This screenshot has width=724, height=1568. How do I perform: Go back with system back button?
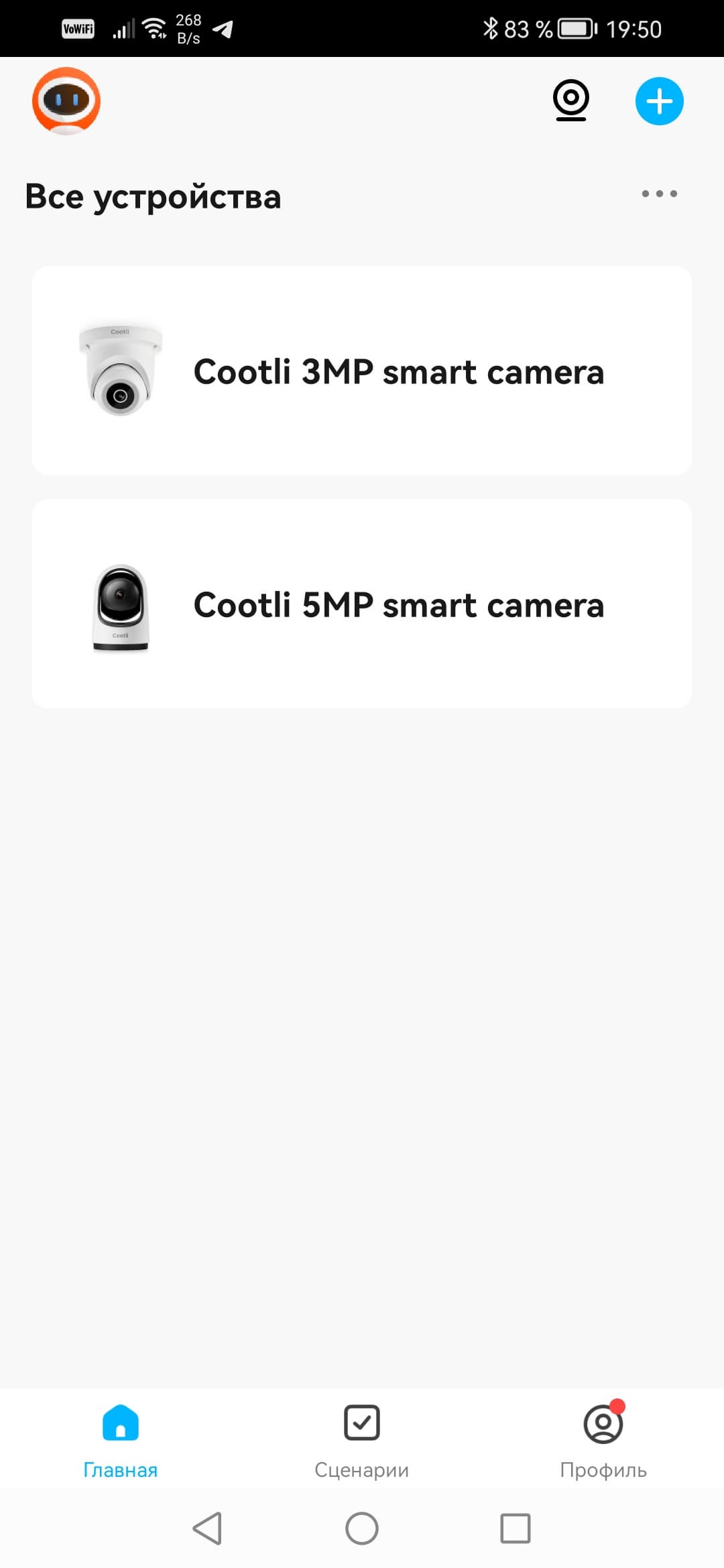[207, 1528]
